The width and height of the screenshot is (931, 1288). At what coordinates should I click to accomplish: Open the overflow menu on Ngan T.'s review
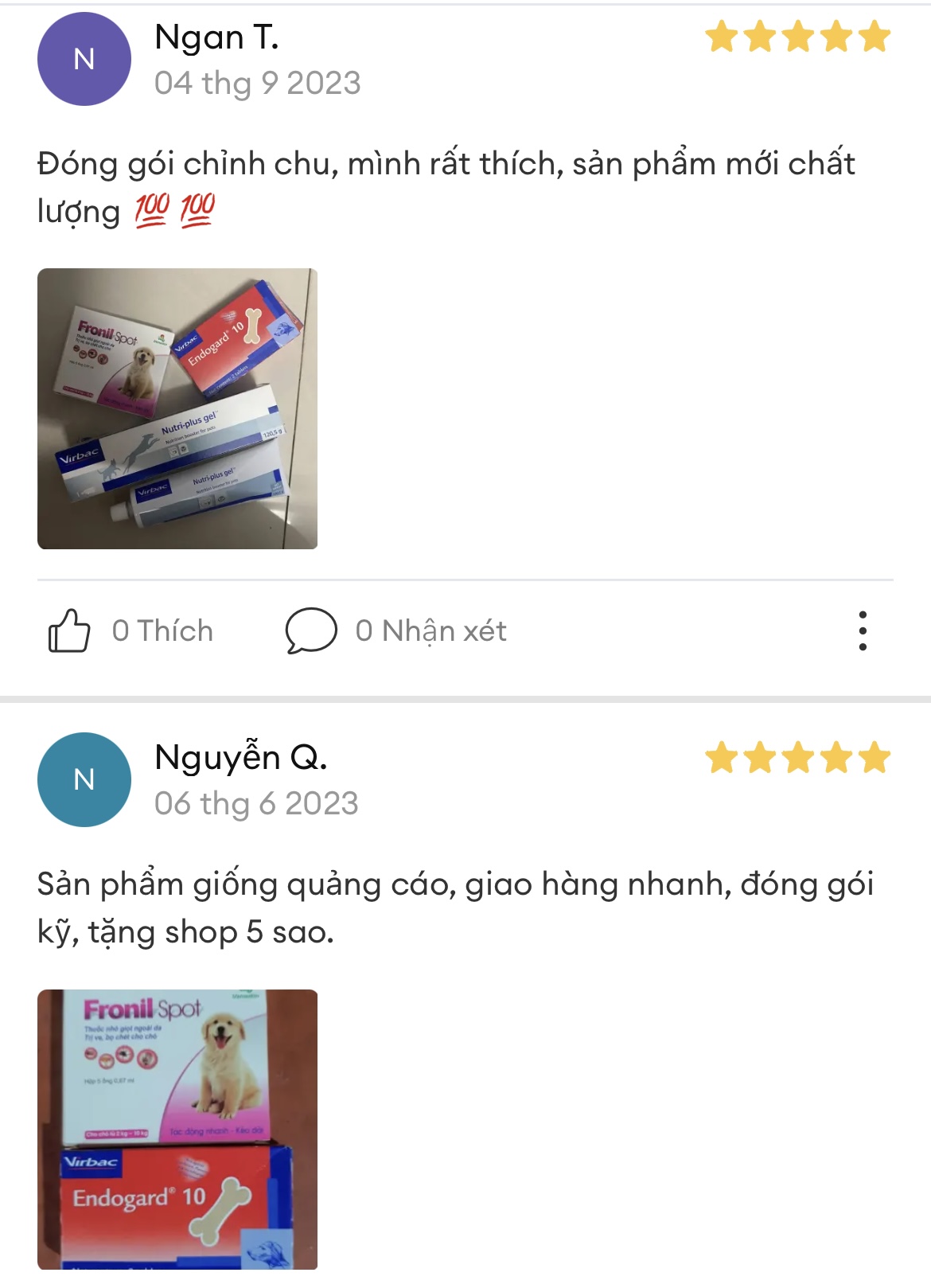pos(863,630)
